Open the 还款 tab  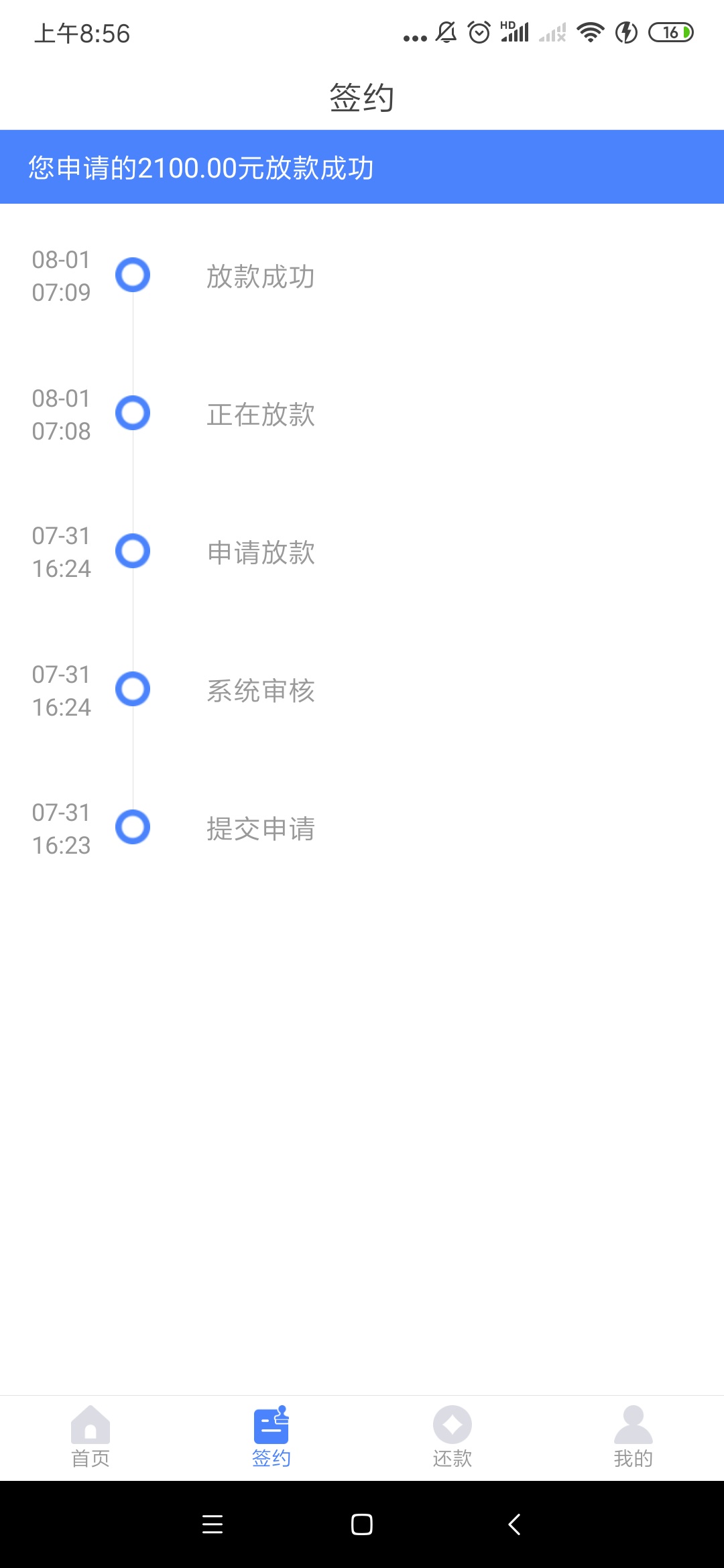pos(452,1437)
